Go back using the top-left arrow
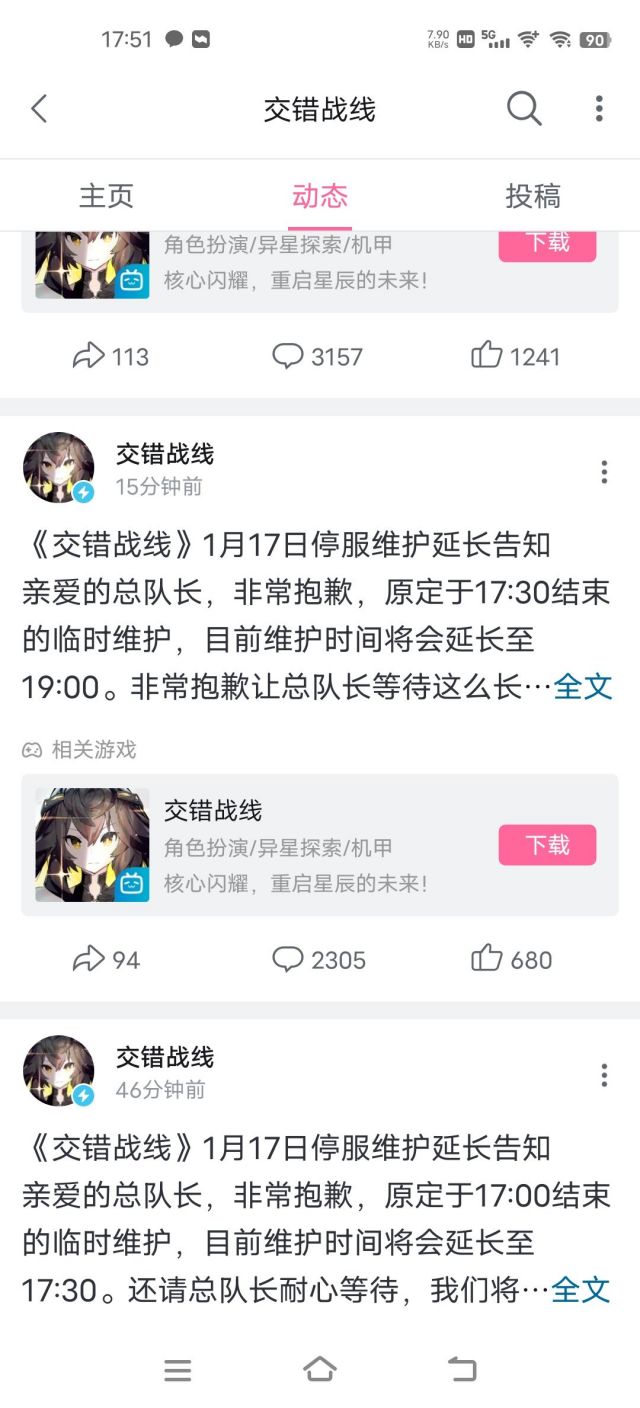The image size is (640, 1408). tap(39, 109)
